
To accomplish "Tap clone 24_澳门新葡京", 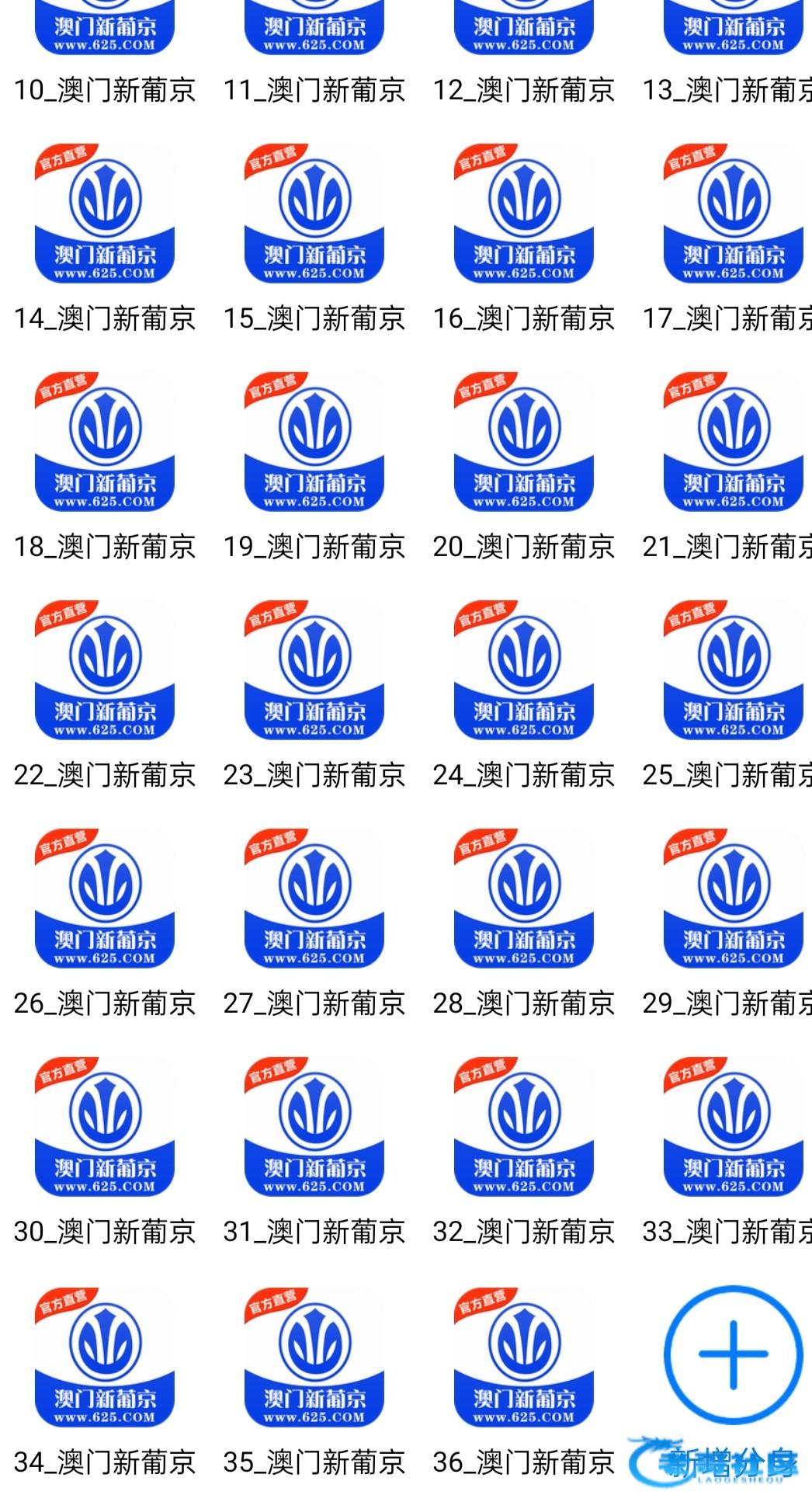I will click(524, 670).
